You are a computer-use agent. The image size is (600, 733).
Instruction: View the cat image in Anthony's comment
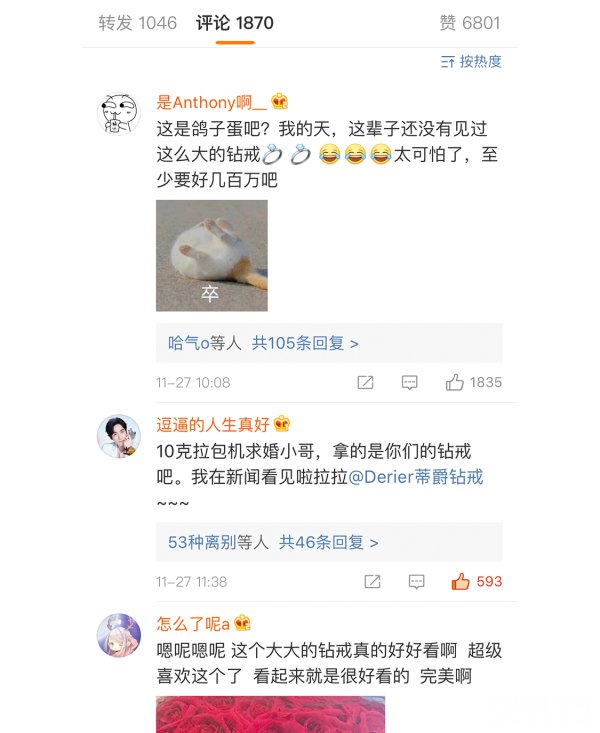212,255
